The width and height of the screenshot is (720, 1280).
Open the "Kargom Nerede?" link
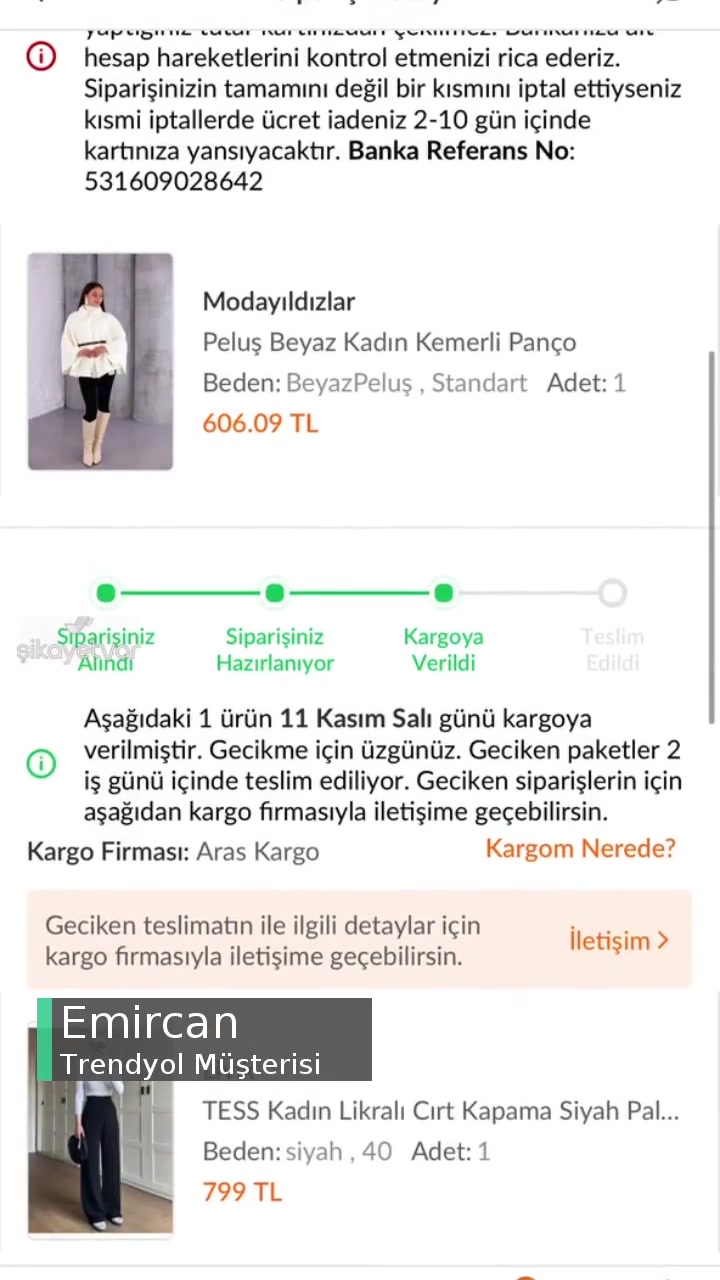pos(580,848)
